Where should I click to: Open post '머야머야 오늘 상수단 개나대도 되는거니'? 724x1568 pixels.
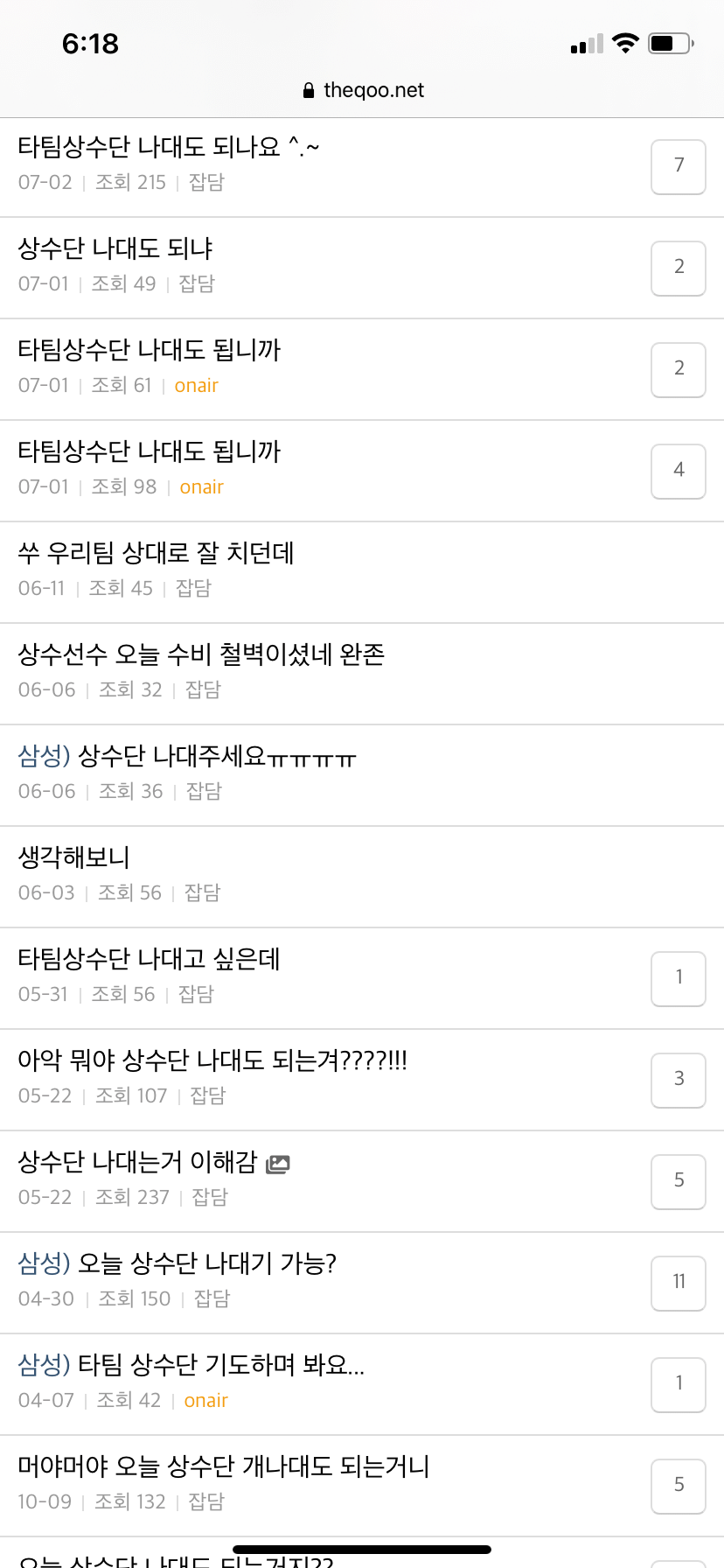[224, 1466]
